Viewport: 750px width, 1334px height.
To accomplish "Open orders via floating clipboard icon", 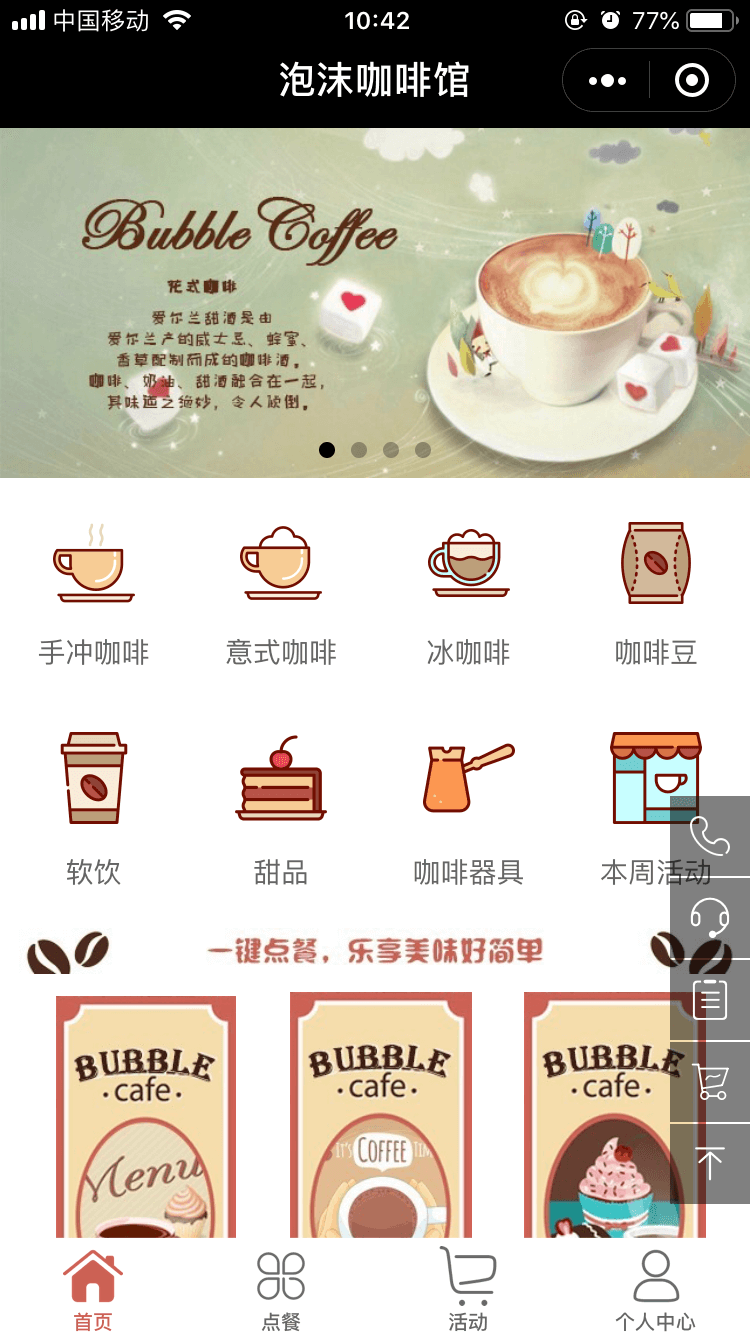I will 710,1000.
